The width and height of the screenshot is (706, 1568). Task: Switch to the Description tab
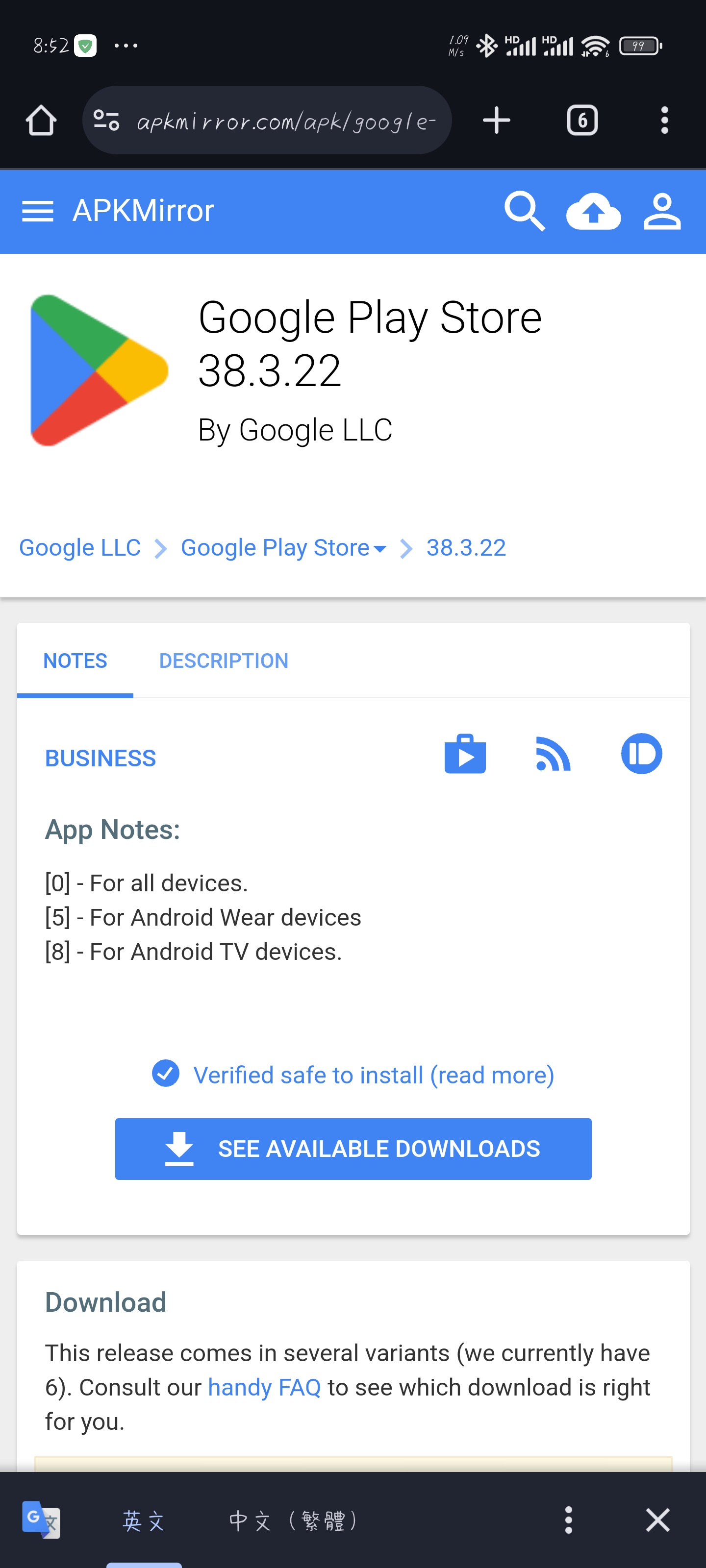pyautogui.click(x=224, y=661)
